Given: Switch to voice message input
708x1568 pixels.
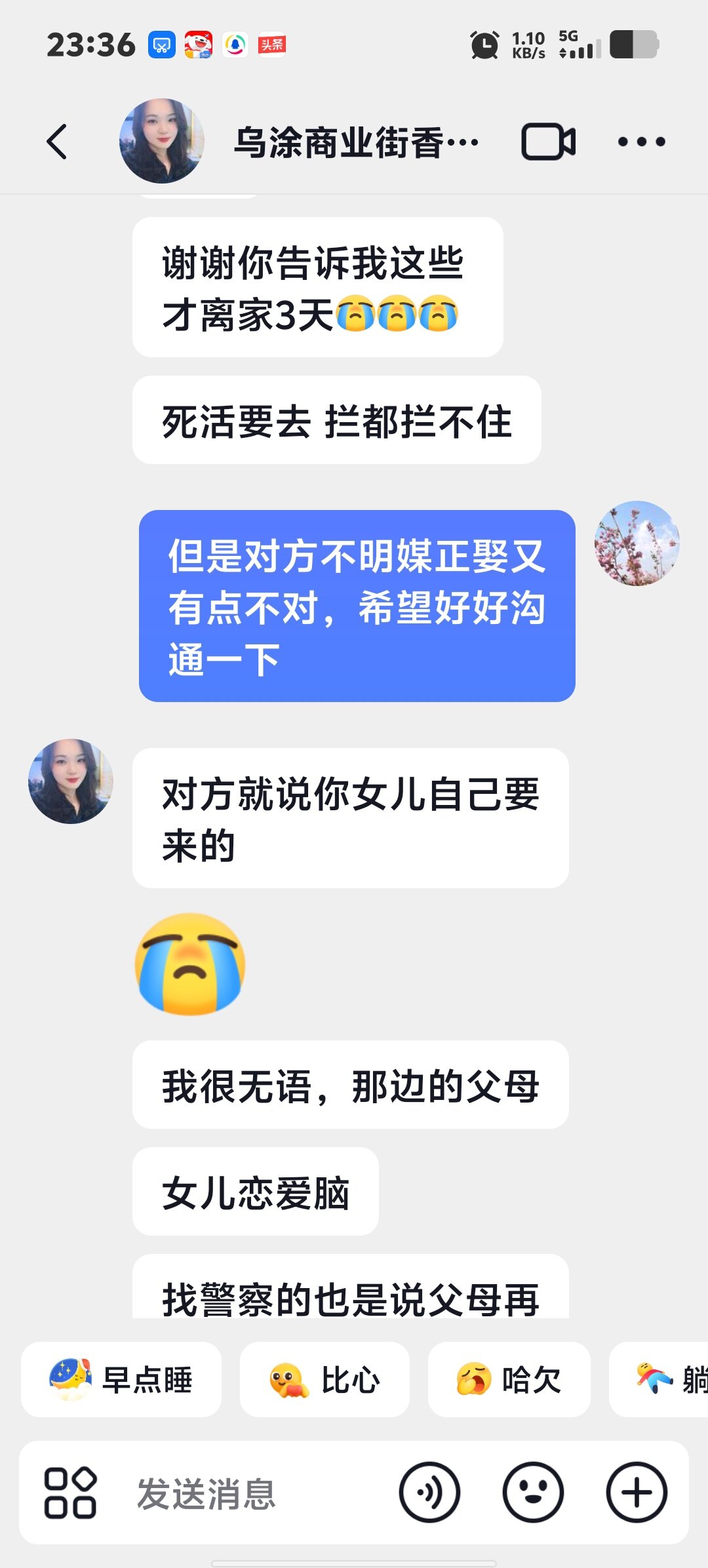Looking at the screenshot, I should pyautogui.click(x=429, y=1493).
